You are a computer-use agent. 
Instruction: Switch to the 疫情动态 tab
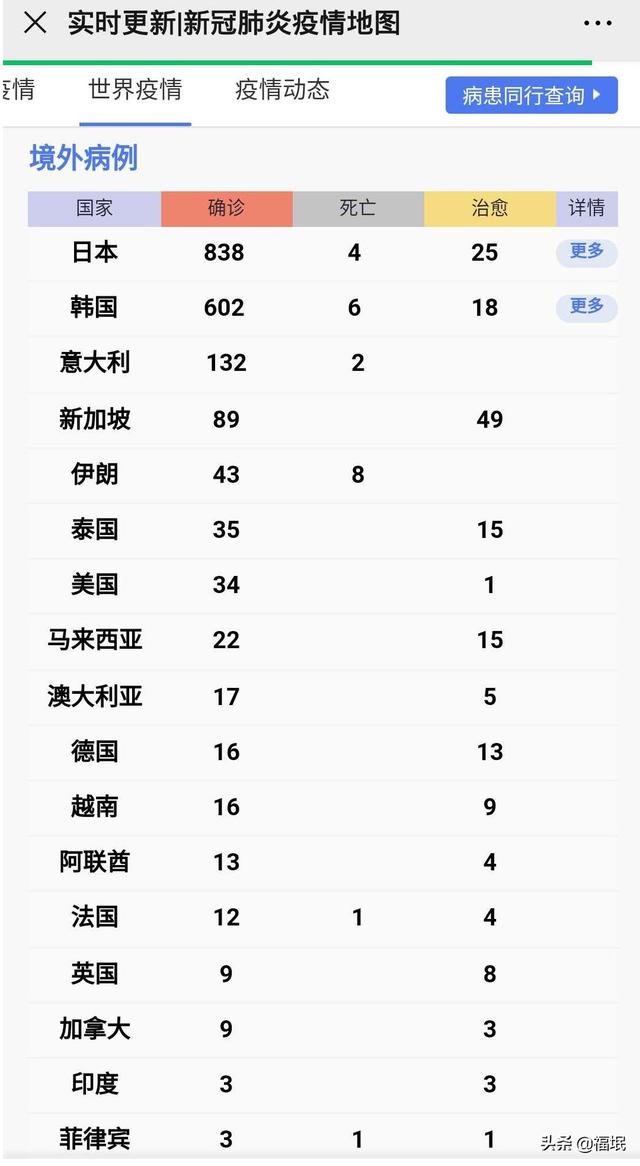[282, 90]
